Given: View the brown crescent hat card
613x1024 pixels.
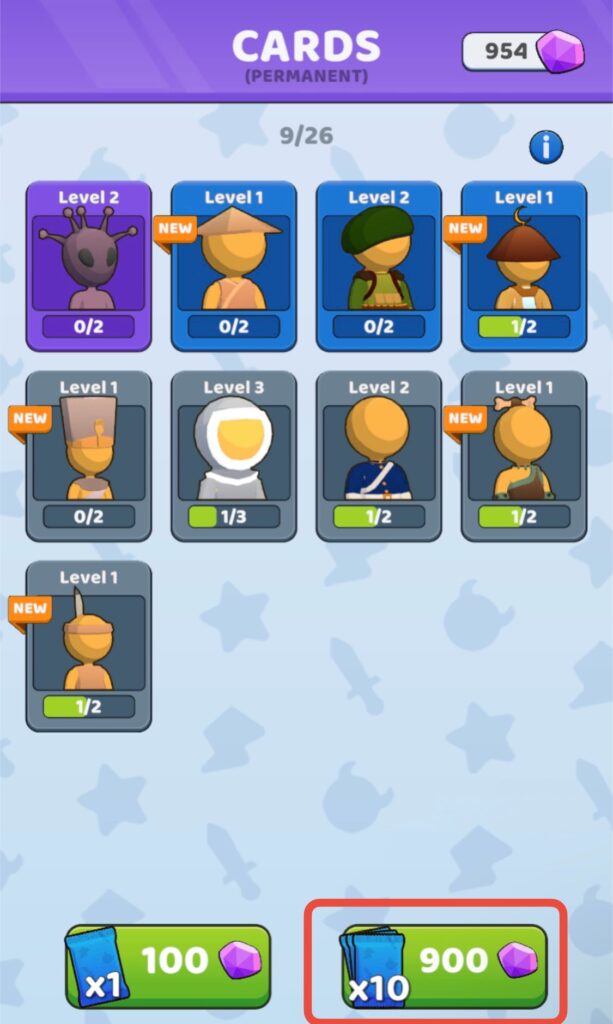Looking at the screenshot, I should tap(523, 265).
